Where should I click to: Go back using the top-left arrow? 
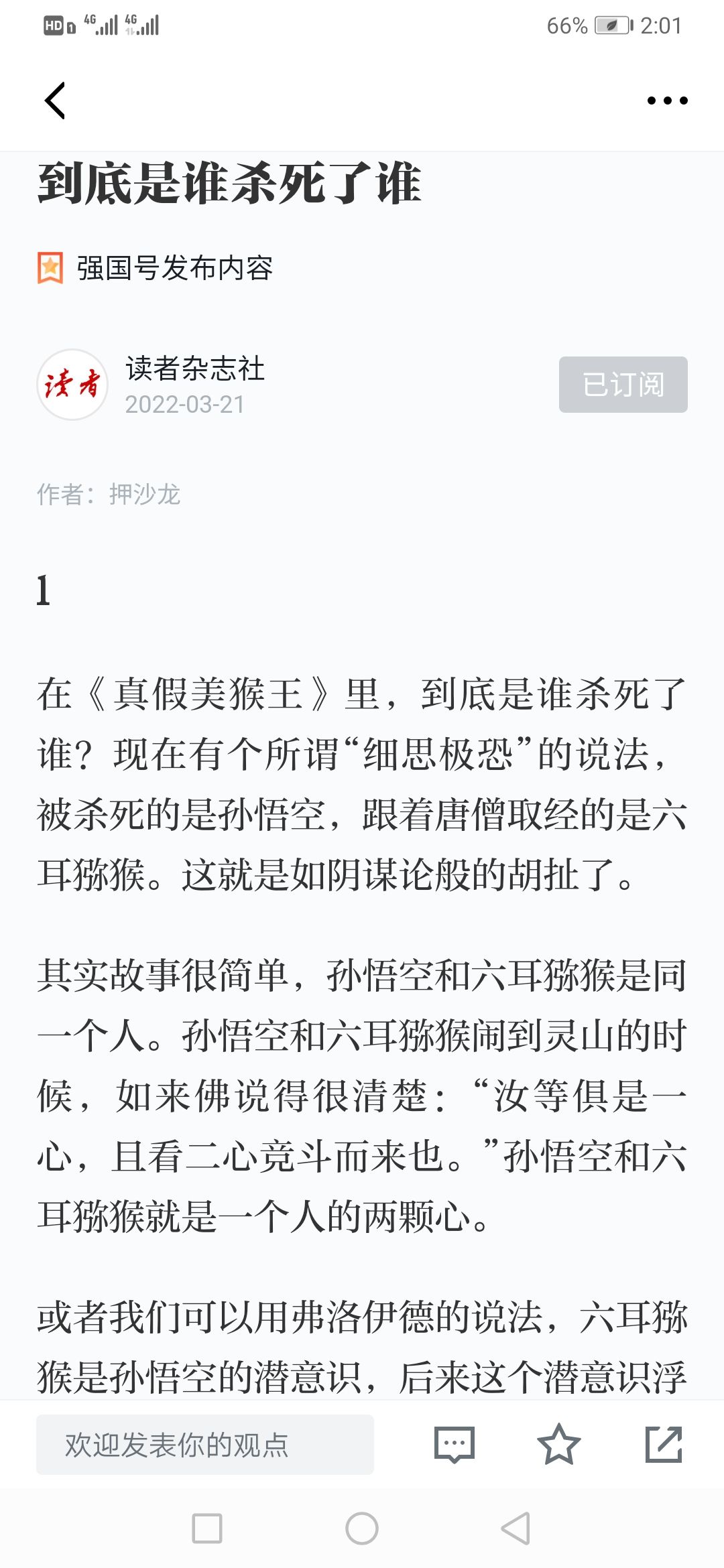[x=55, y=101]
